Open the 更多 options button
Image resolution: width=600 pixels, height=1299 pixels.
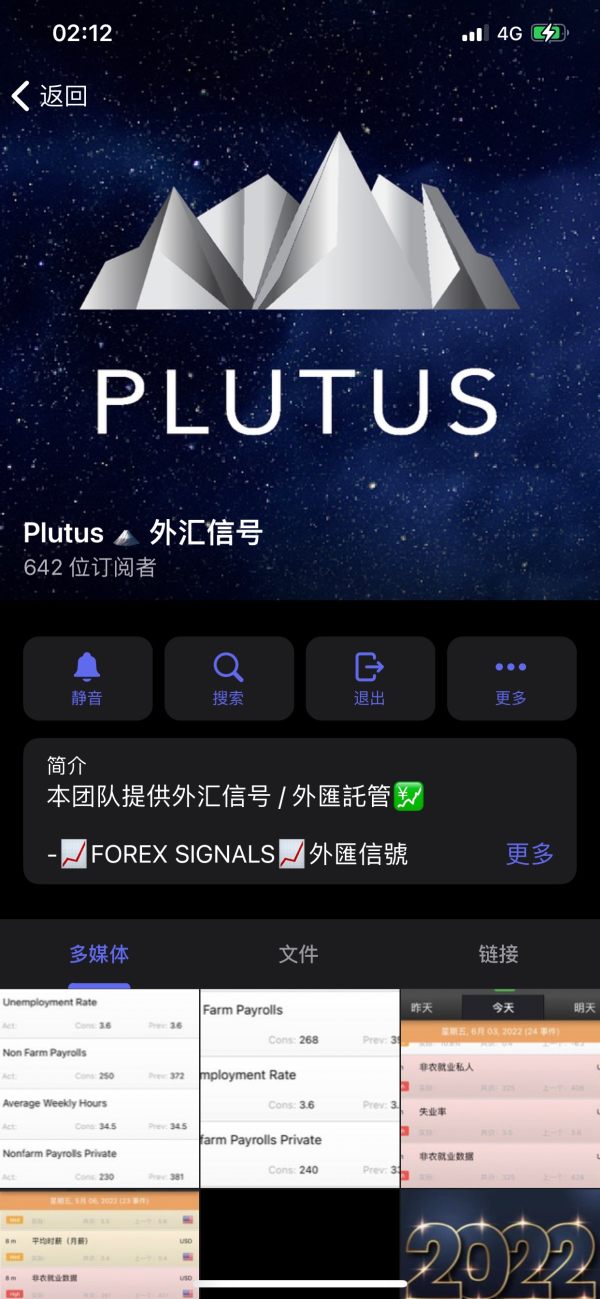(x=511, y=678)
